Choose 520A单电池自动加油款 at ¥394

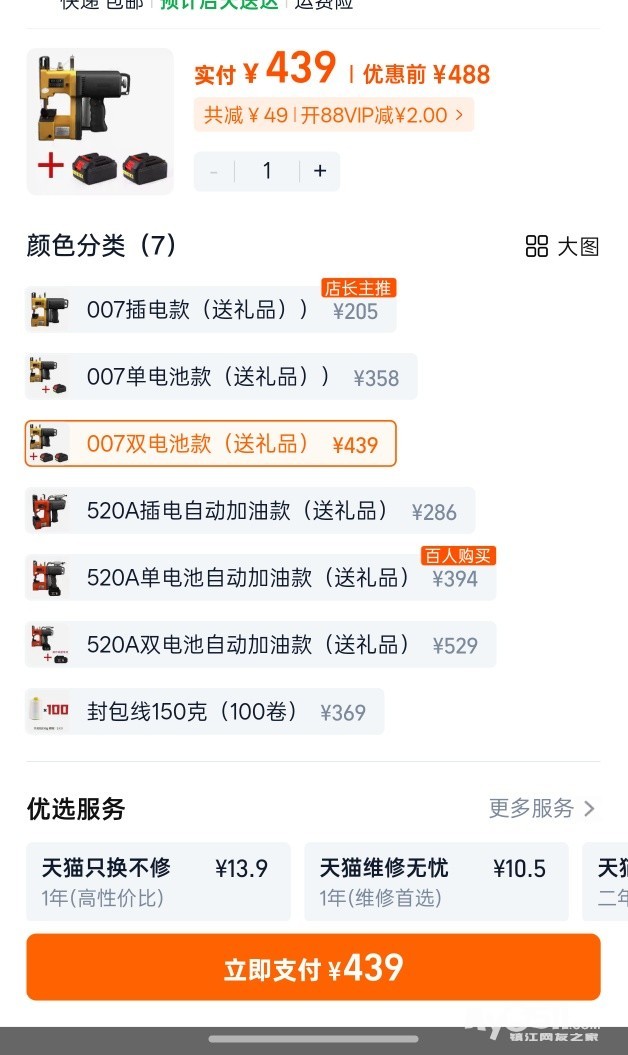coord(260,578)
